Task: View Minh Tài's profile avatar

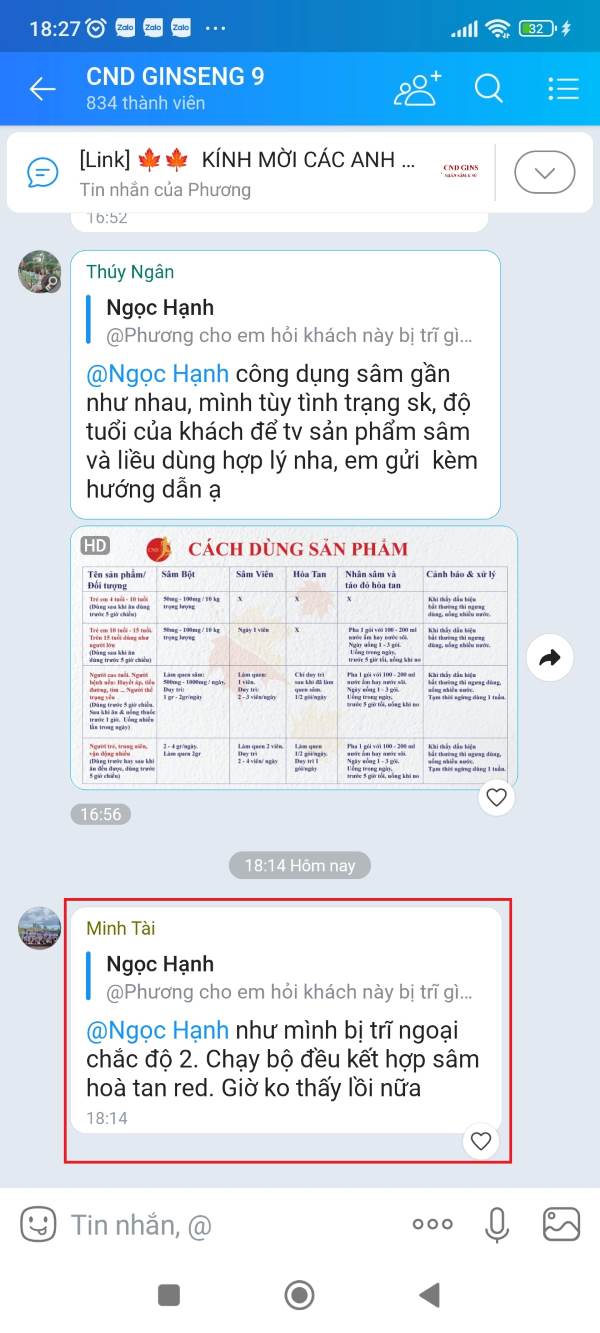Action: [40, 928]
